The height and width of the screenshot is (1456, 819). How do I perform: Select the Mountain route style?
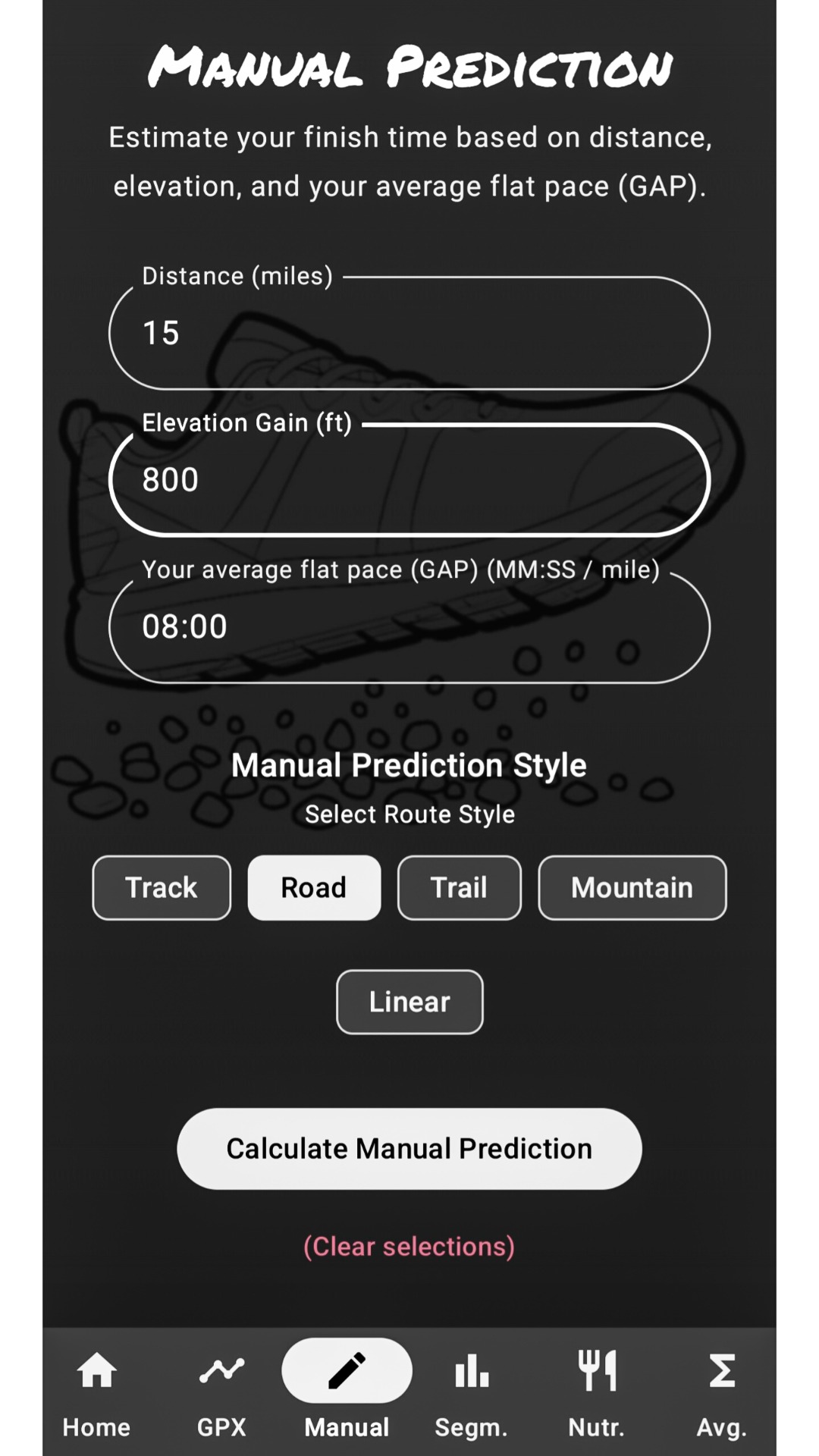pyautogui.click(x=632, y=888)
